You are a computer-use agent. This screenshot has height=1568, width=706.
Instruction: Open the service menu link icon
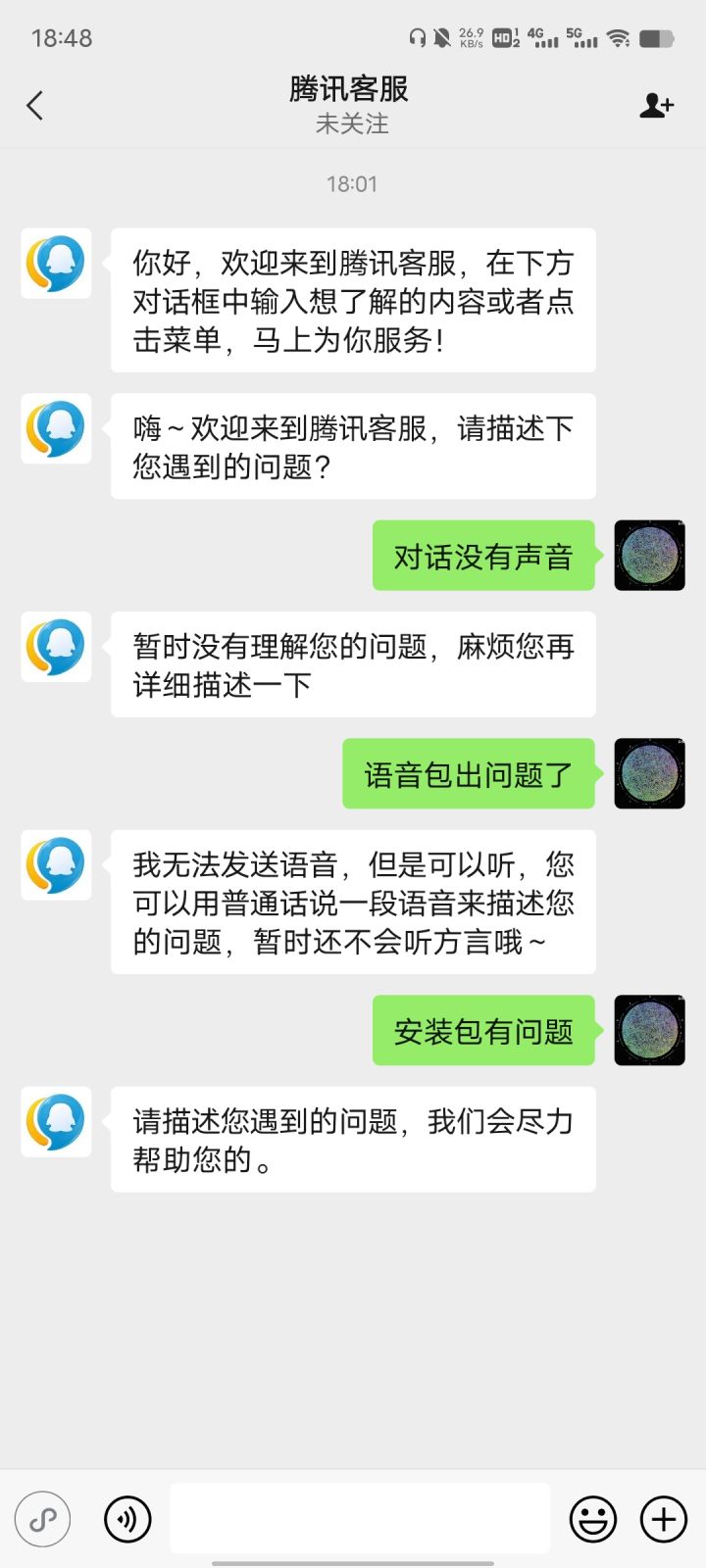(x=42, y=1519)
